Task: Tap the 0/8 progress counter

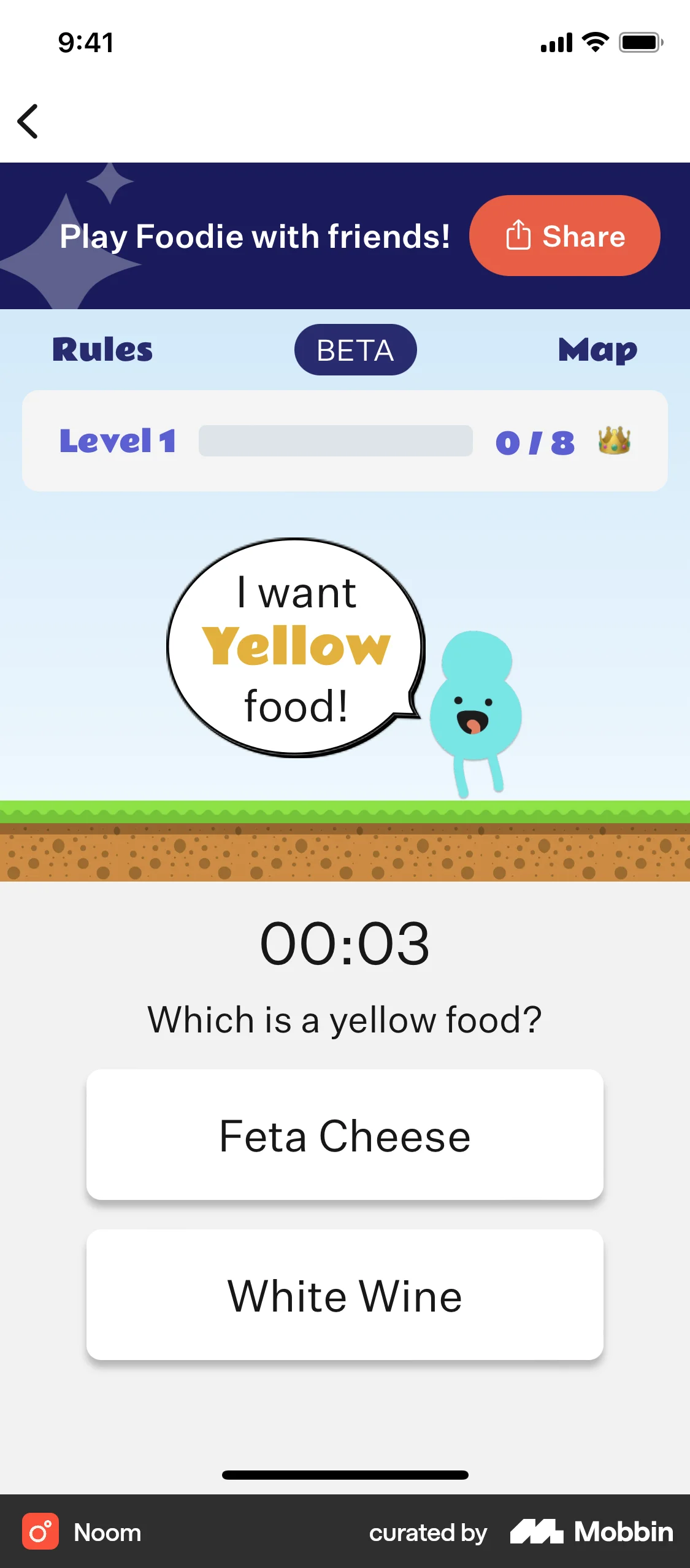Action: coord(535,442)
